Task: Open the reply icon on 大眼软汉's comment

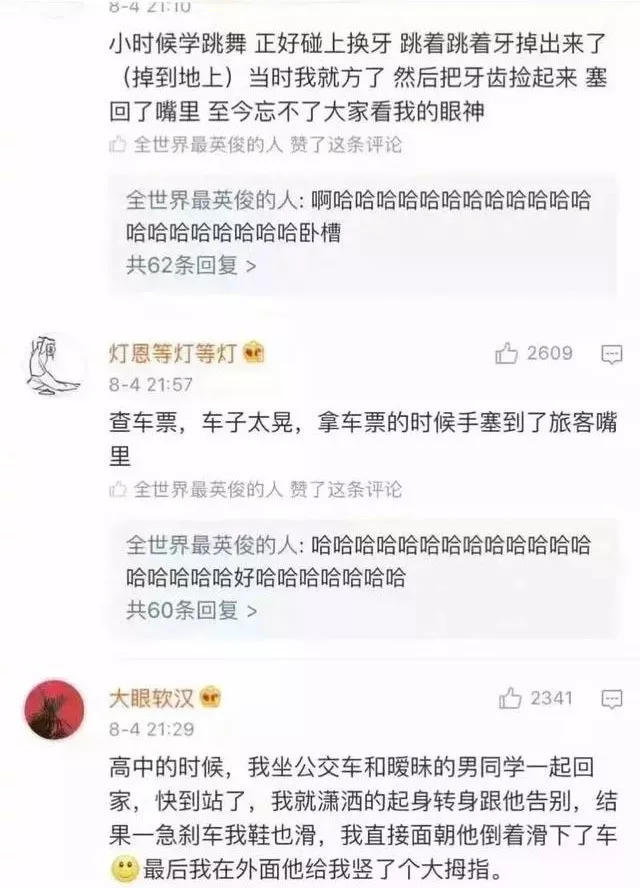Action: tap(611, 697)
